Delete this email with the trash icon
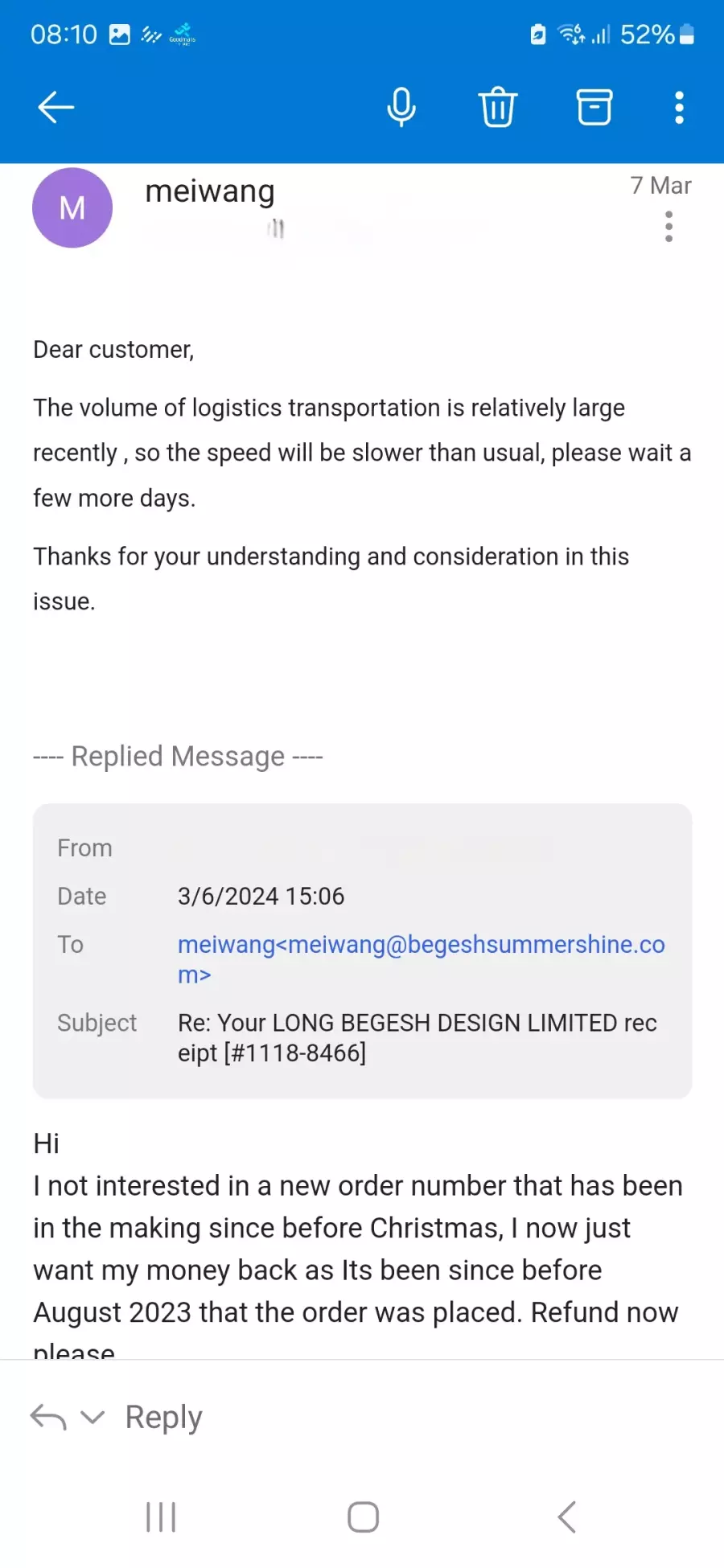 pyautogui.click(x=498, y=107)
